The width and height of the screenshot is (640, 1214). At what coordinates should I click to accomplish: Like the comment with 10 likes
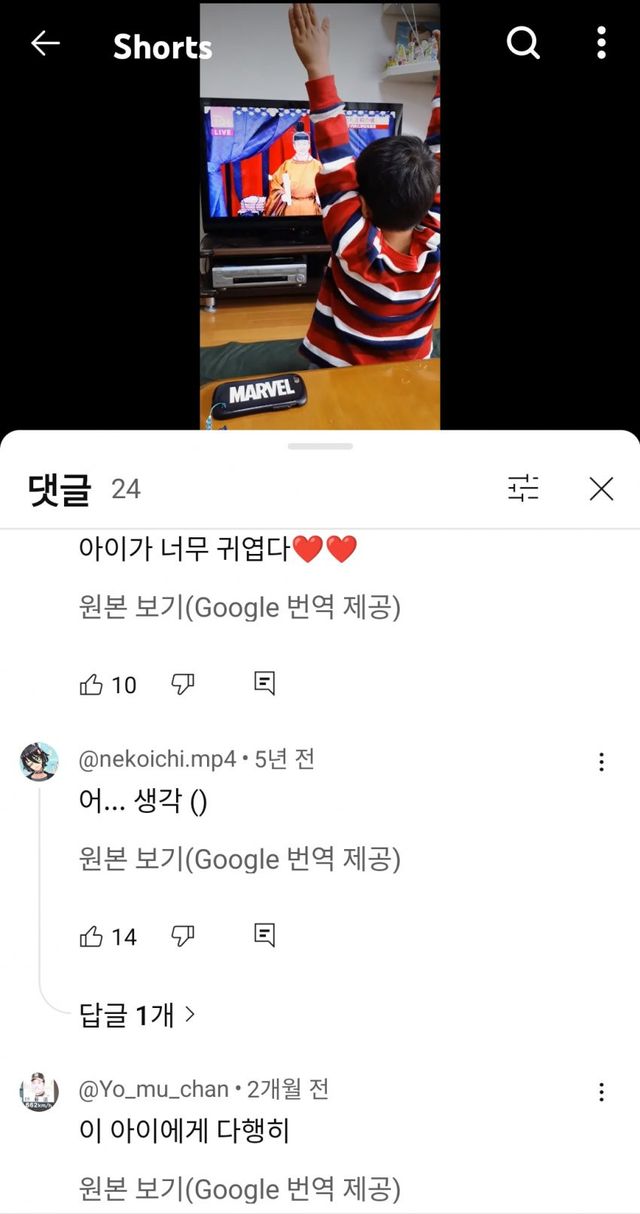(x=92, y=685)
